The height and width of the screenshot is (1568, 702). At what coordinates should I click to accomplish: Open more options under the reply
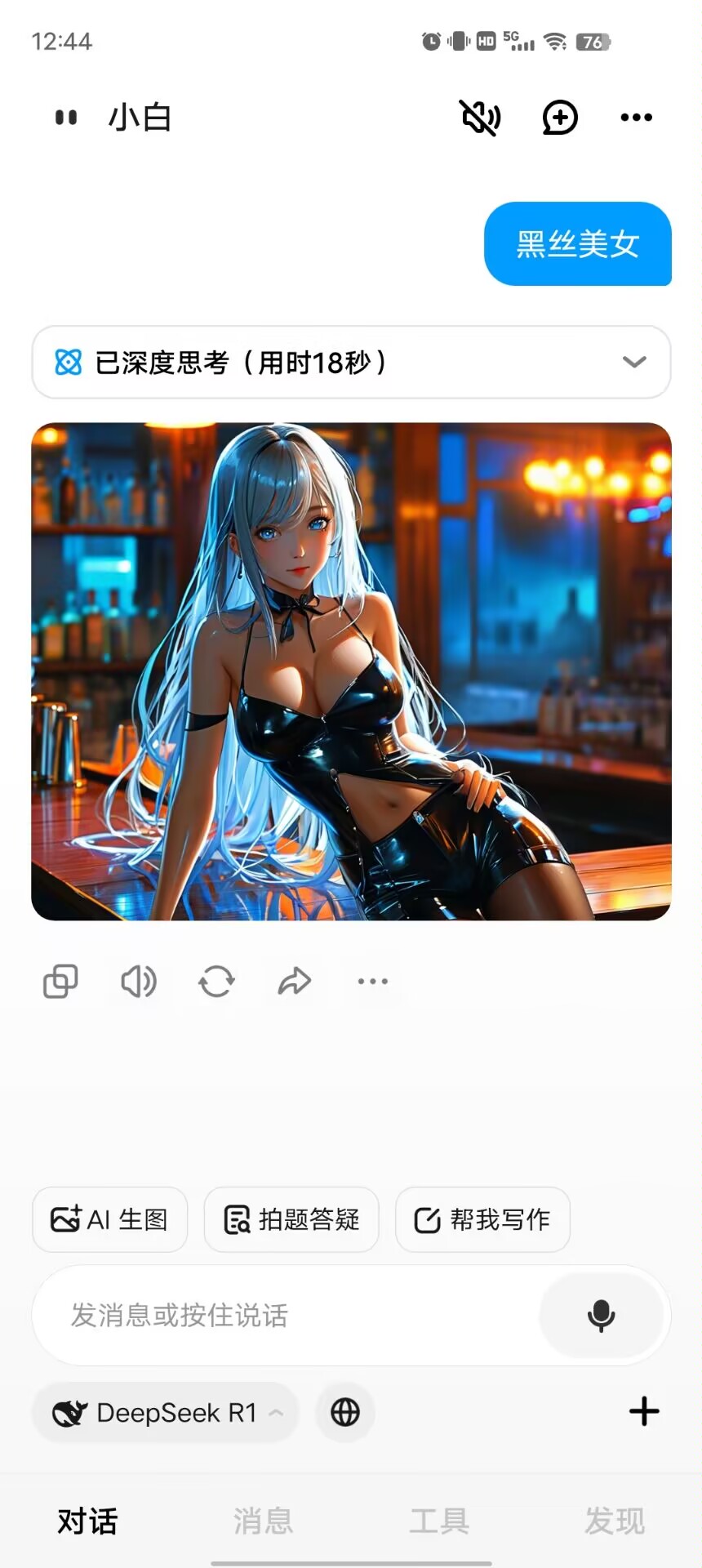click(372, 982)
